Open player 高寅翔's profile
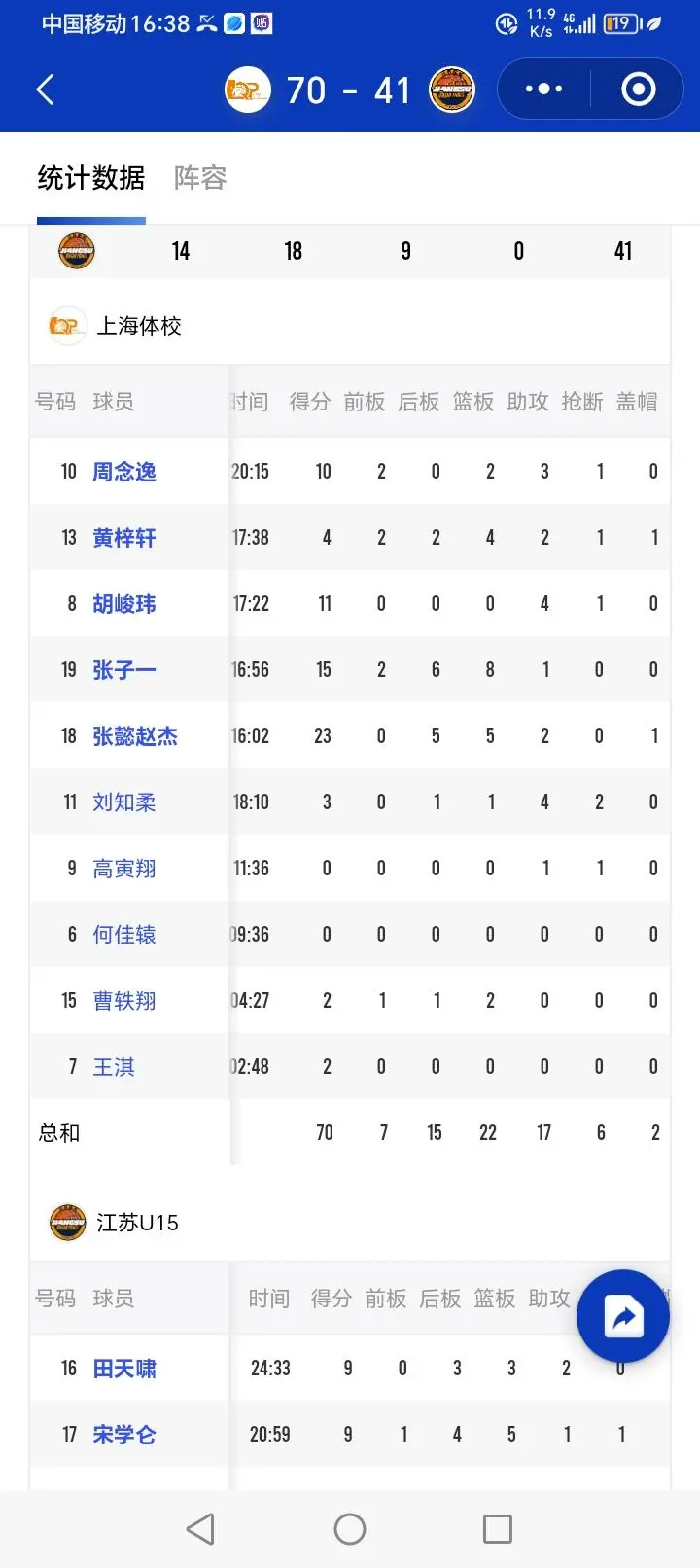 tap(124, 869)
